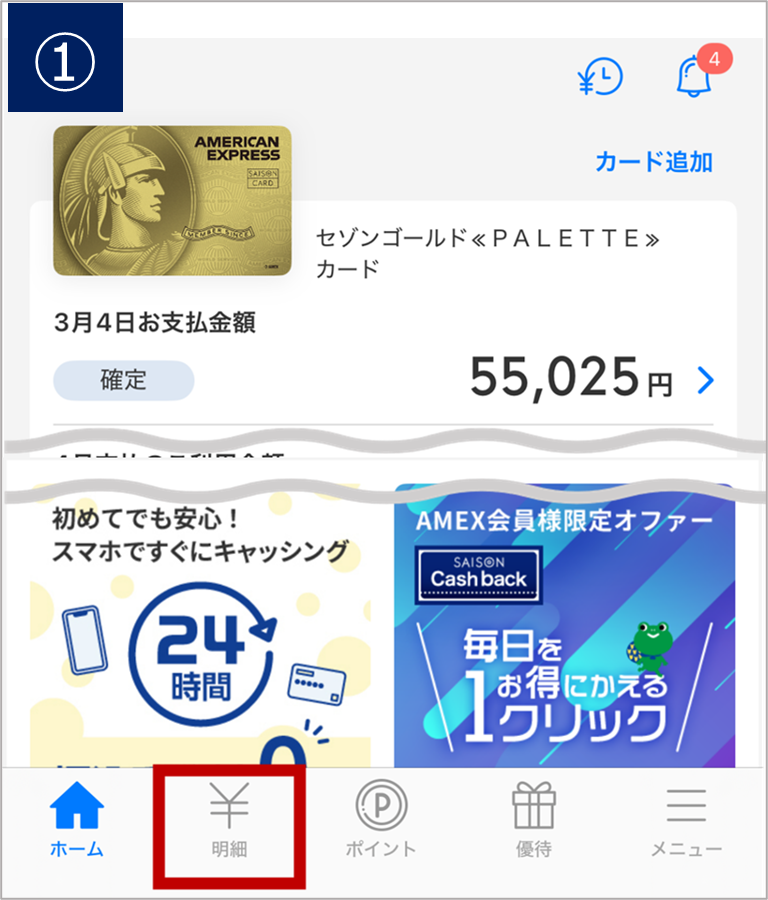Image resolution: width=768 pixels, height=900 pixels.
Task: Open the payment history yen-clock icon
Action: pos(600,78)
